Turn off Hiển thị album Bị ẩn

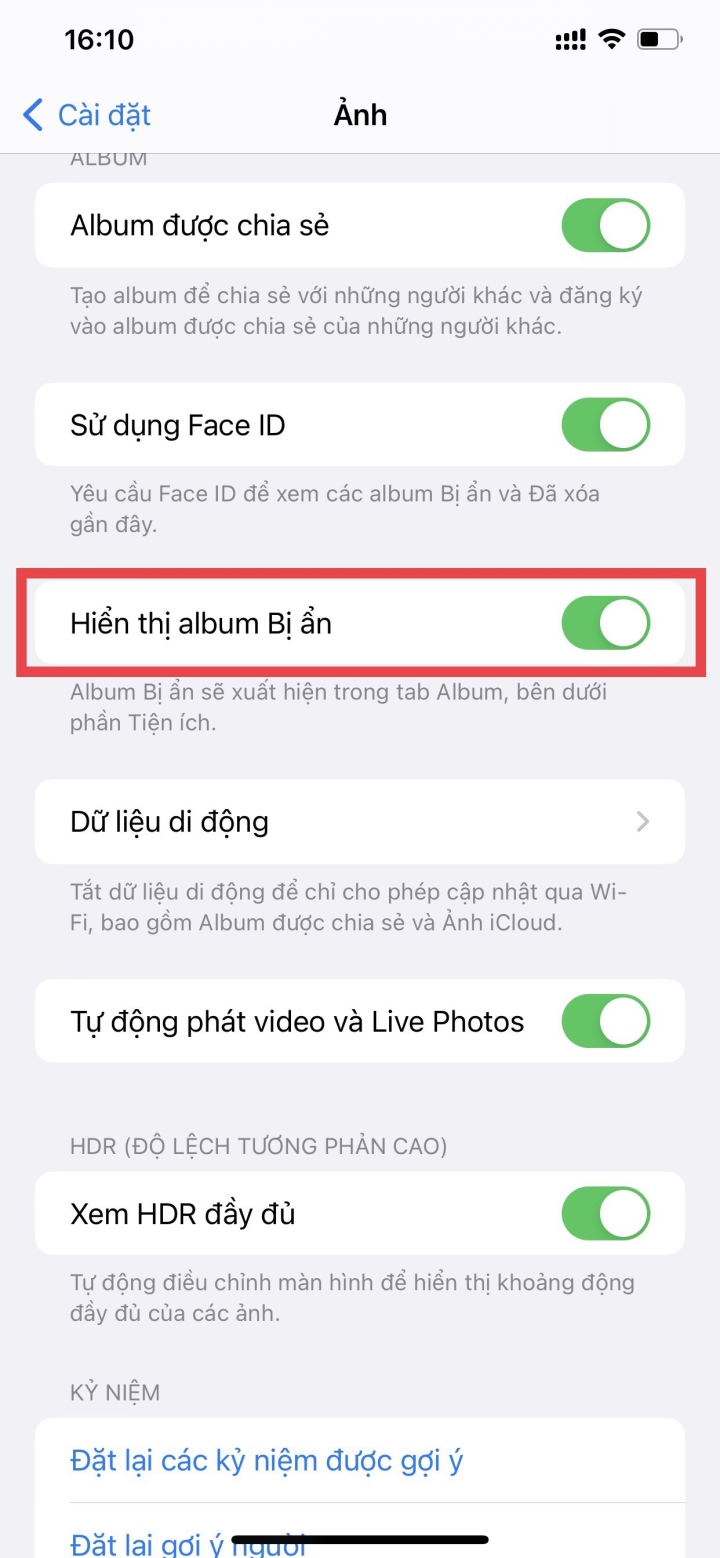[605, 623]
